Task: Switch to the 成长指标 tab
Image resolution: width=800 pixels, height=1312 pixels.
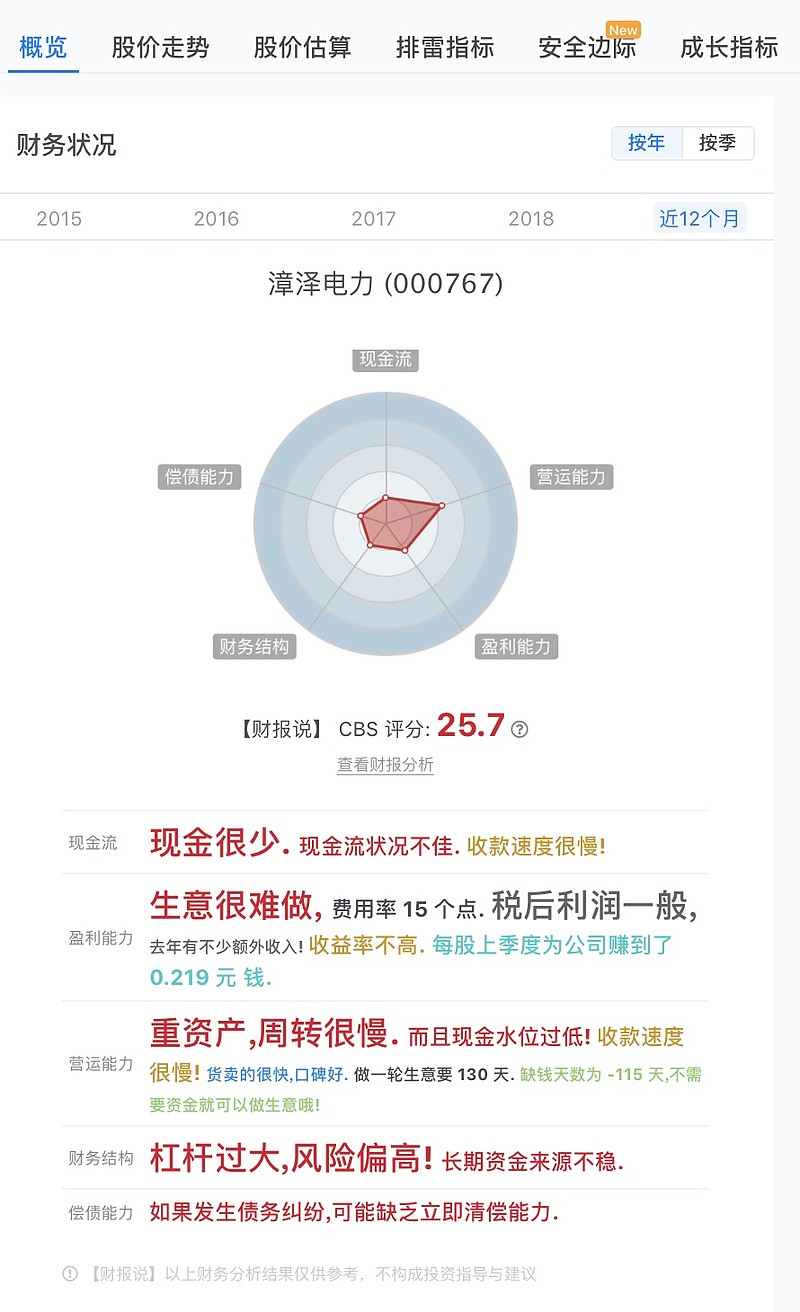Action: point(729,47)
